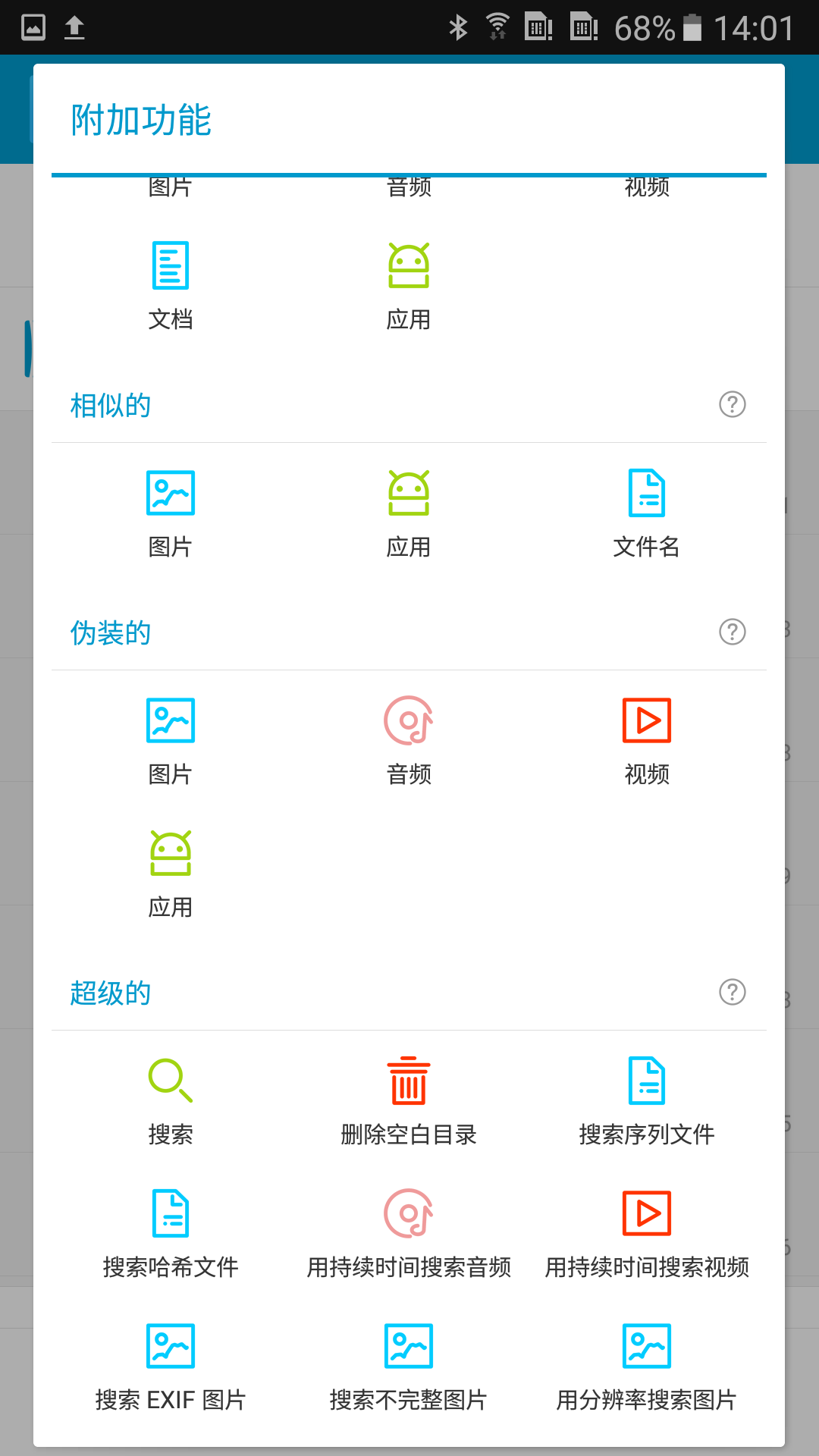This screenshot has height=1456, width=819.
Task: Launch the 搜索 tool
Action: [x=171, y=1100]
